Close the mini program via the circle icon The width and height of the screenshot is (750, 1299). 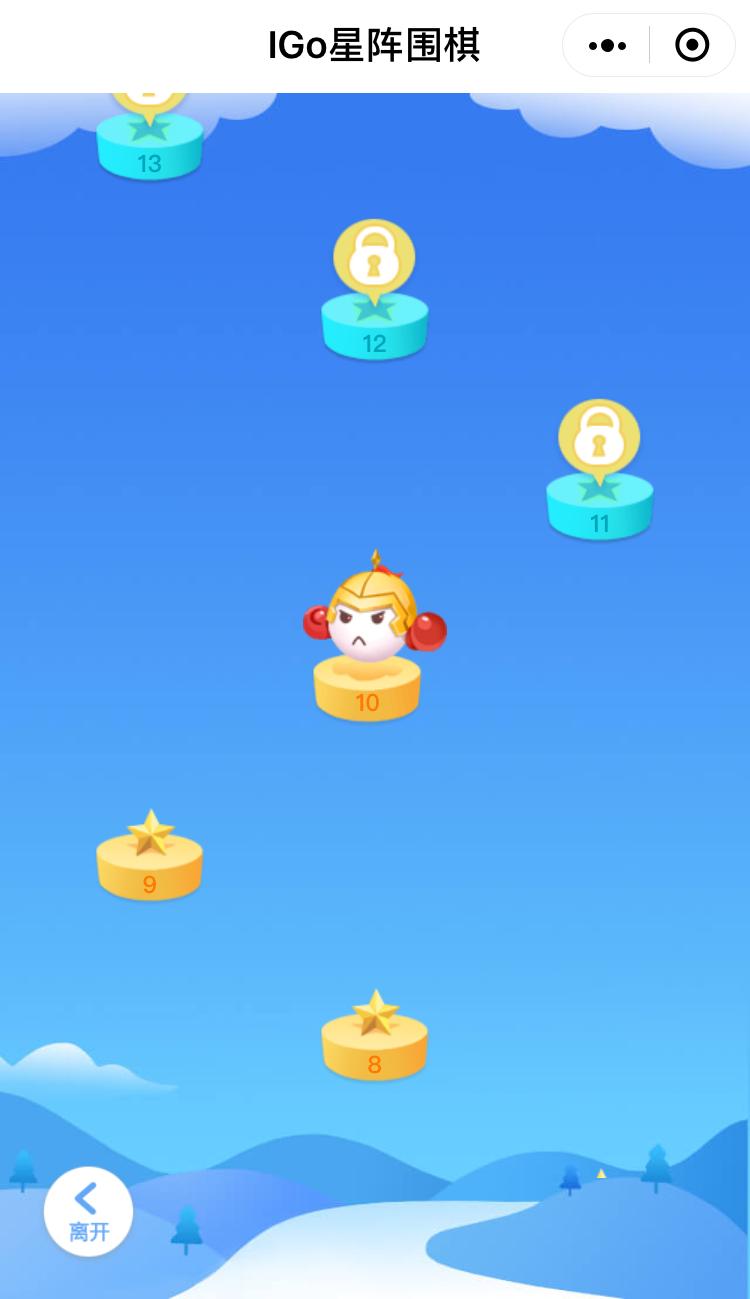692,45
